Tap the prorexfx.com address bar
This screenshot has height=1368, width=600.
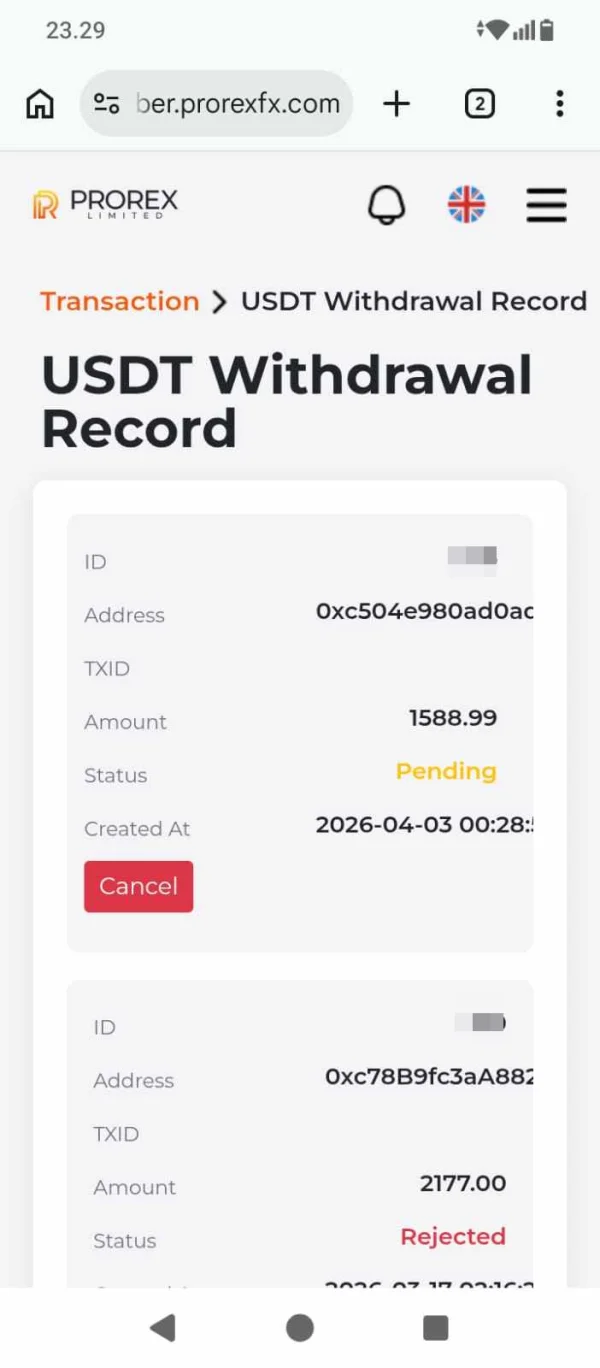click(216, 103)
